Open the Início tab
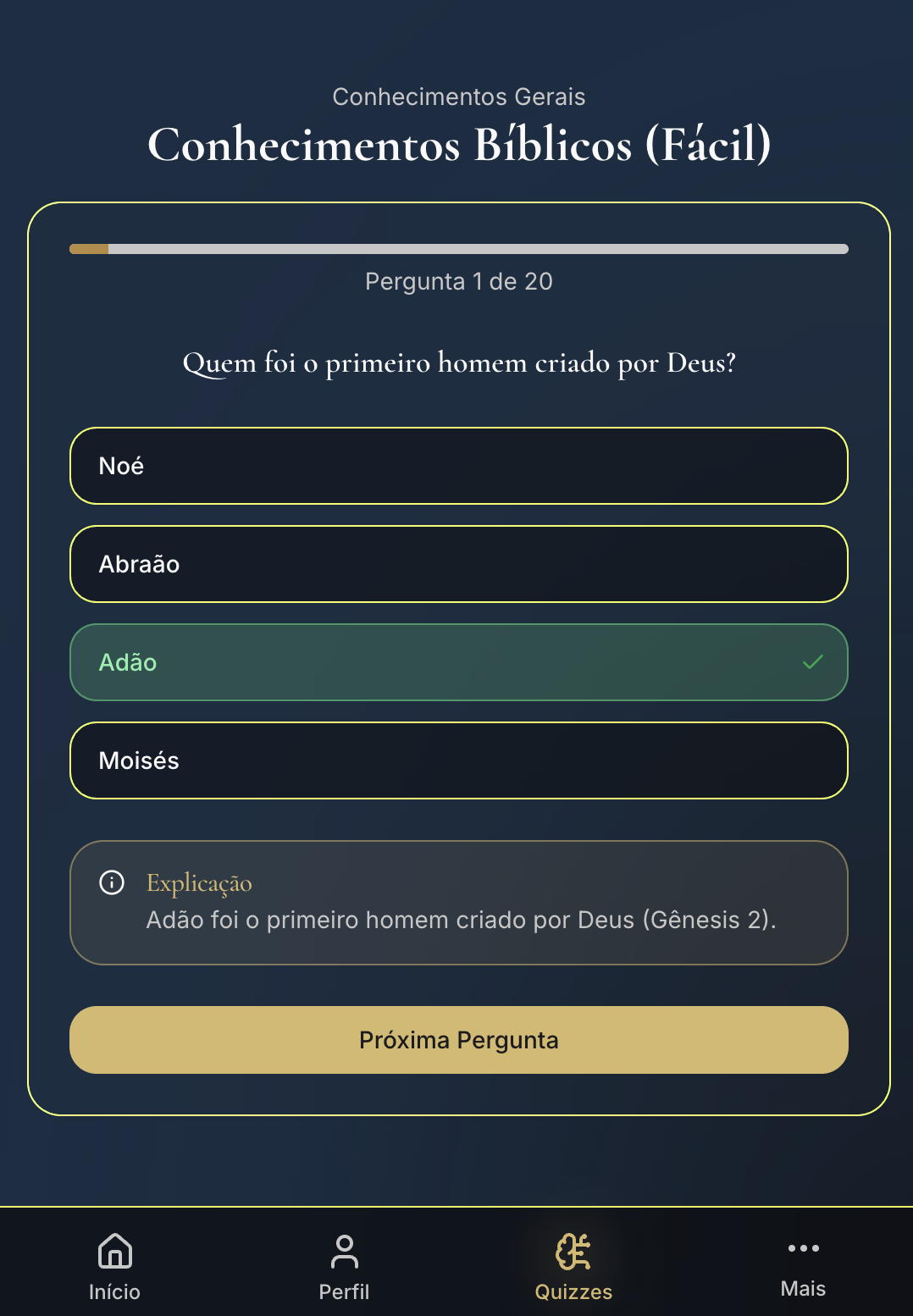The image size is (913, 1316). pyautogui.click(x=114, y=1265)
